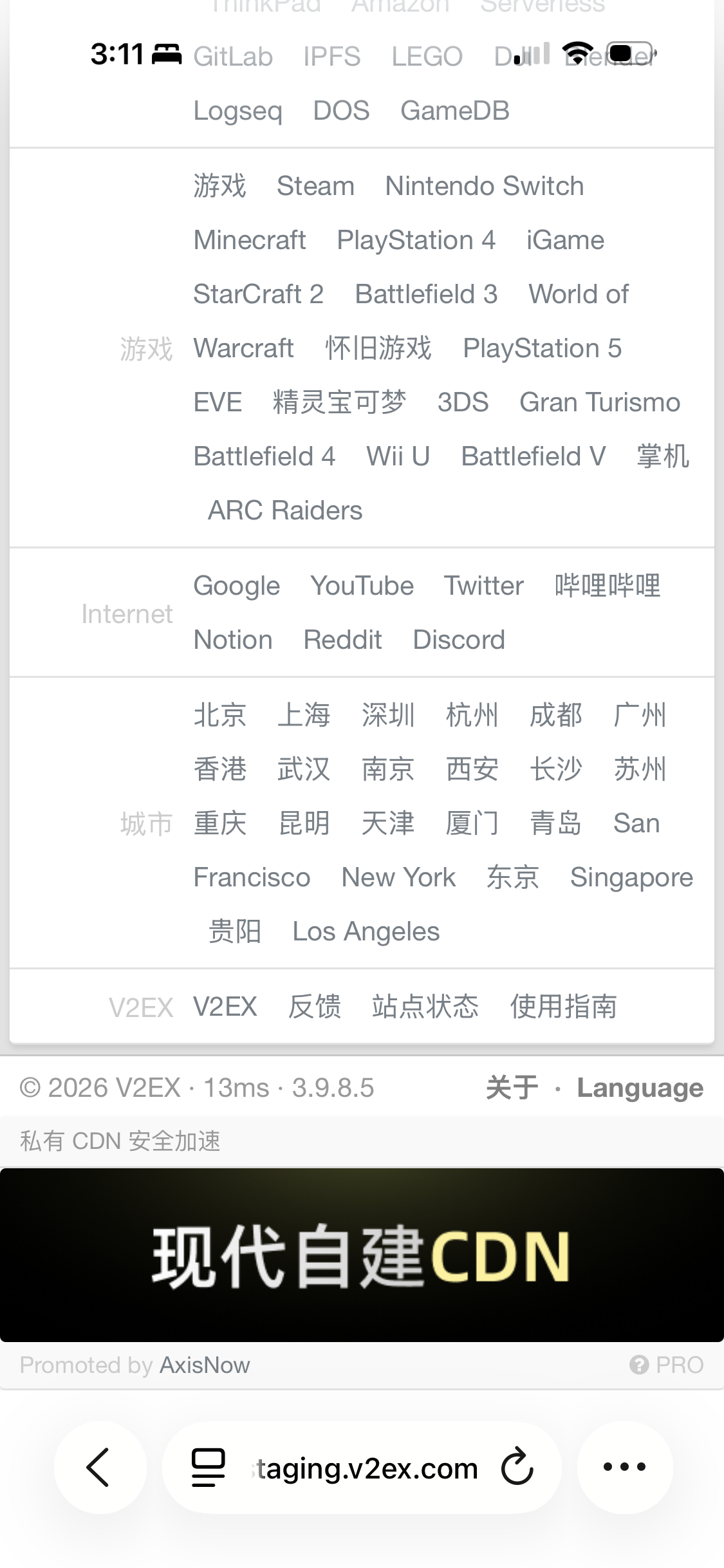Image resolution: width=724 pixels, height=1568 pixels.
Task: Visit the PlayStation 5 node
Action: (542, 349)
